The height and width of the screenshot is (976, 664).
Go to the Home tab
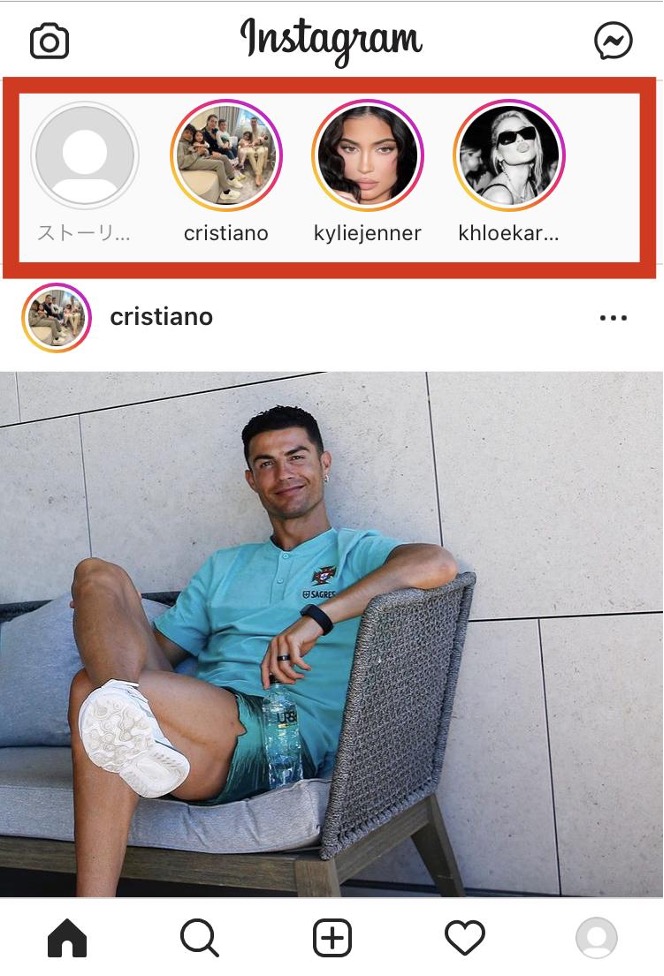pos(67,938)
